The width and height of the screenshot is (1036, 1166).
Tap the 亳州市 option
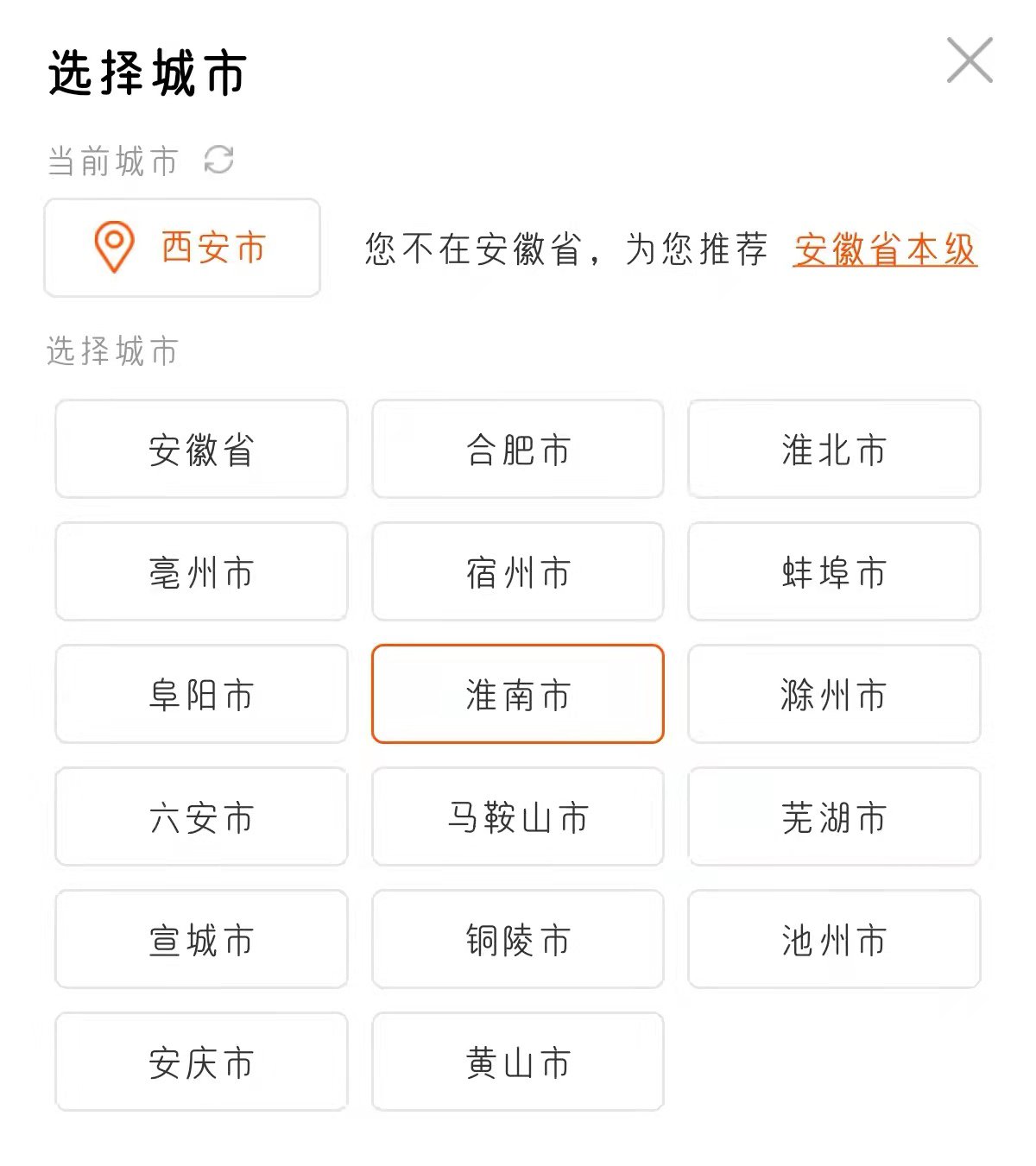point(201,572)
